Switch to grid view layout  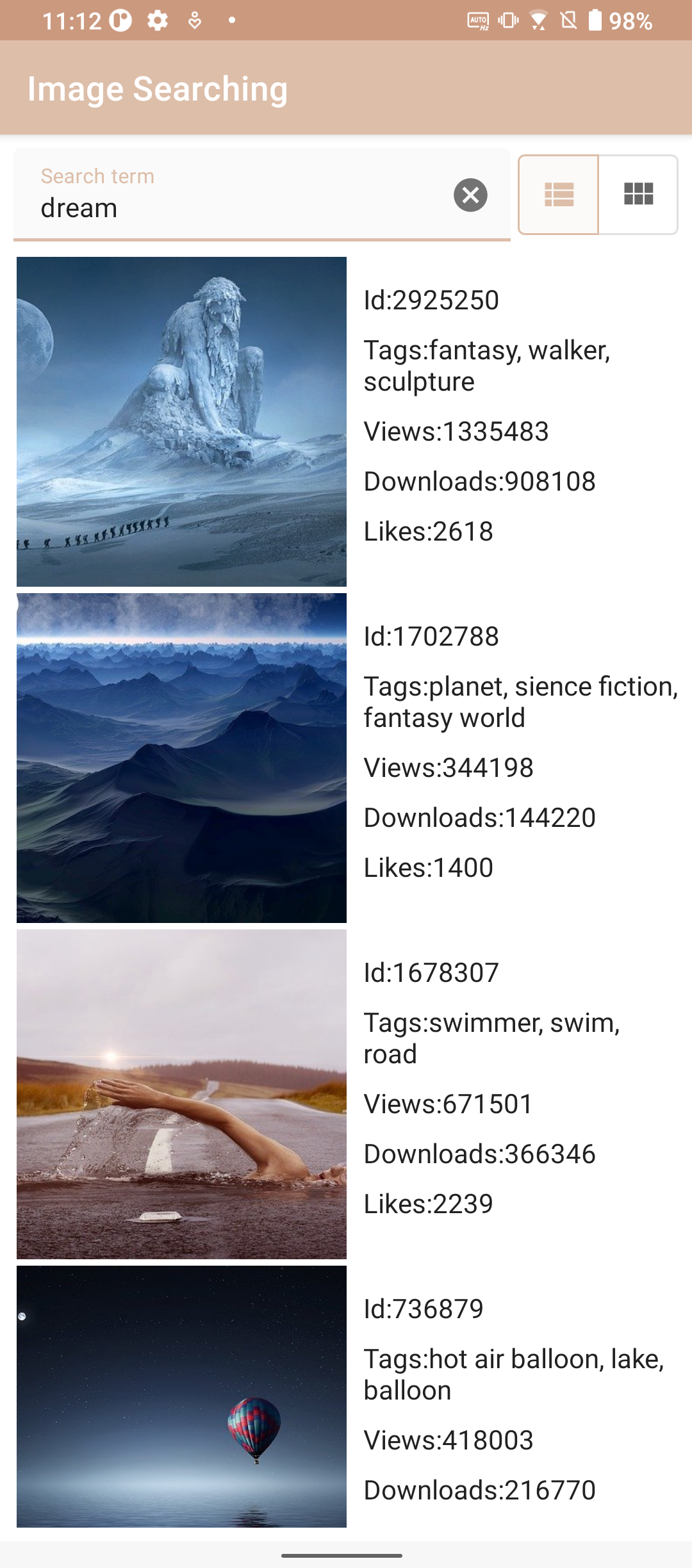pyautogui.click(x=638, y=194)
